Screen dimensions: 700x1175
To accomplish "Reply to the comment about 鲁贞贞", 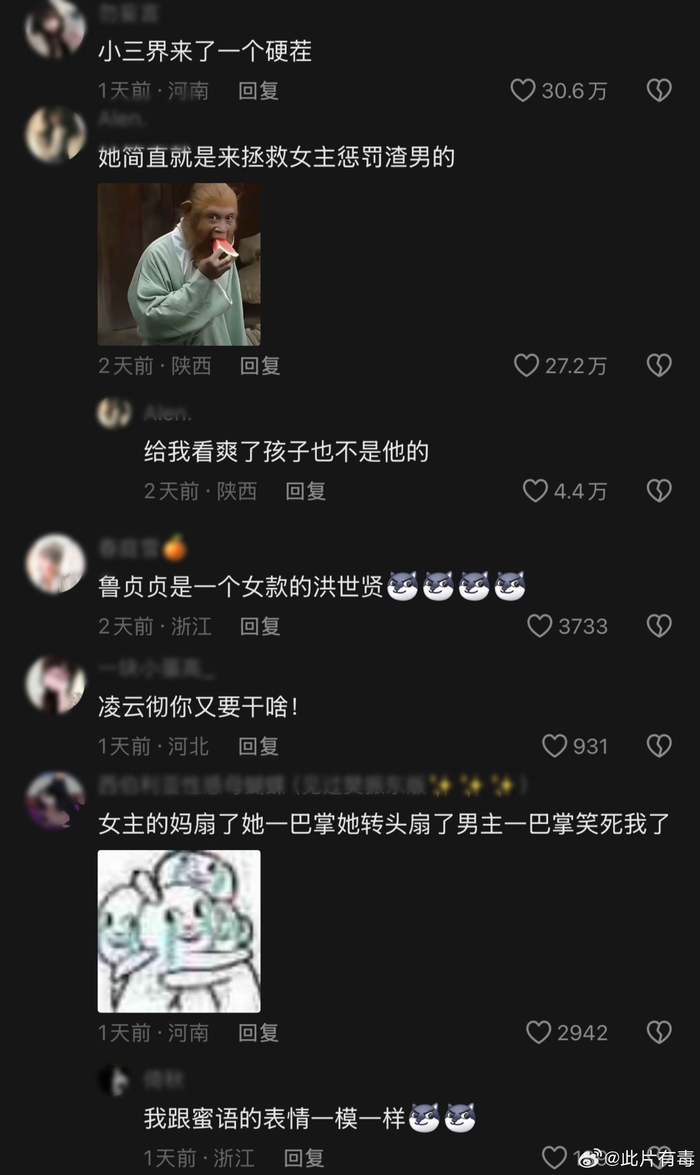I will coord(260,626).
